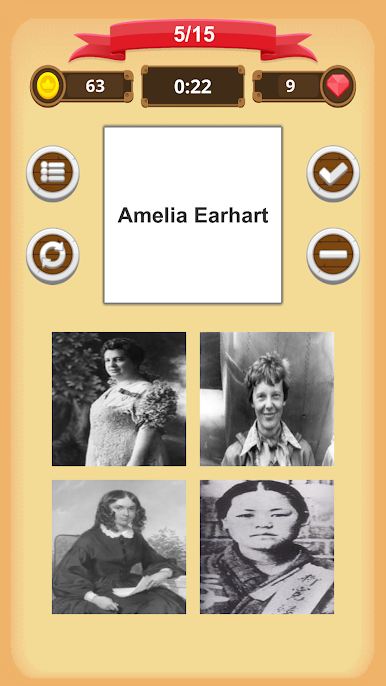Tap the checkmark hint button
Viewport: 386px width, 686px height.
333,173
